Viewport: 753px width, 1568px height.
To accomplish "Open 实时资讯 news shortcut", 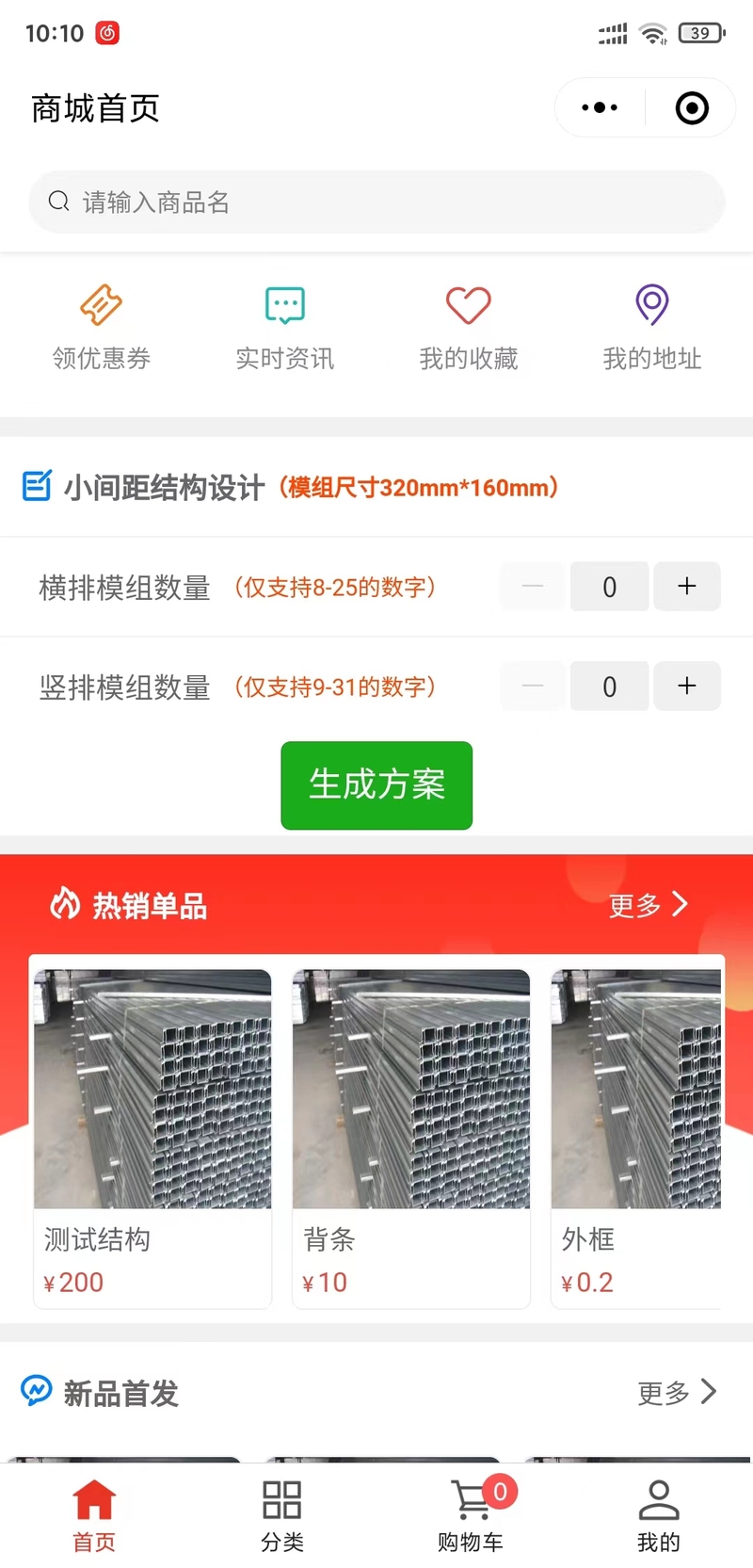I will (284, 327).
